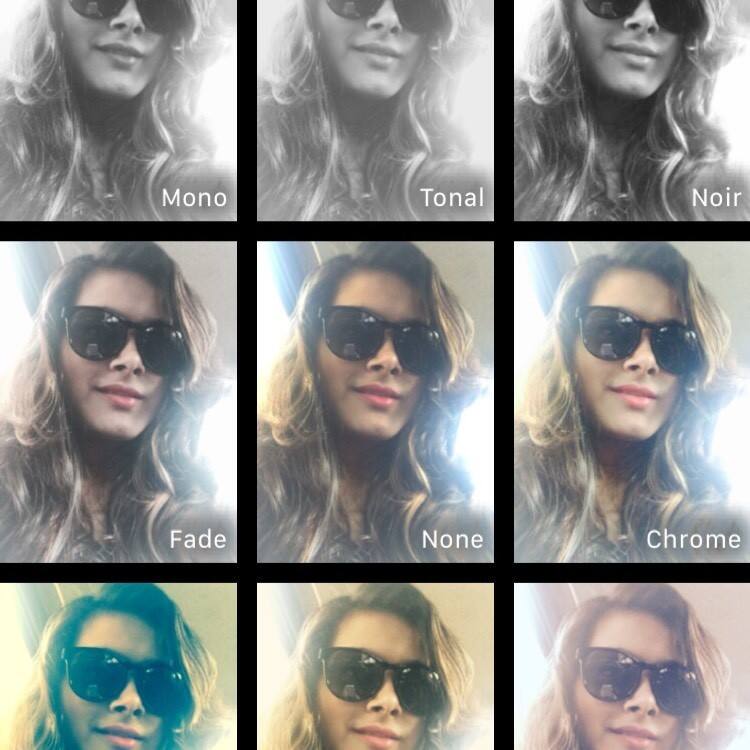Select the Mono filter tile
Screen dimensions: 750x750
tap(118, 110)
